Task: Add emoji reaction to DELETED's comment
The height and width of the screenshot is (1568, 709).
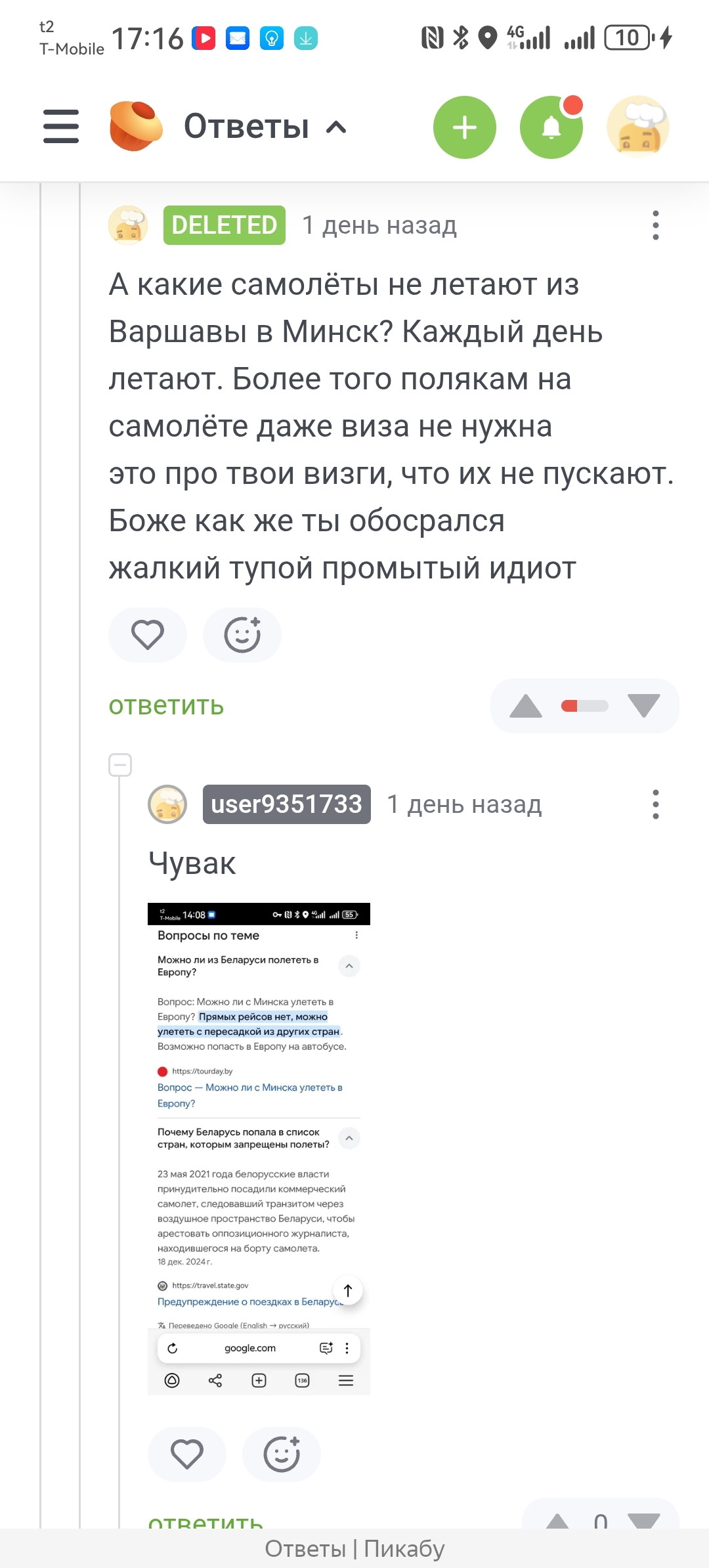Action: [x=242, y=635]
